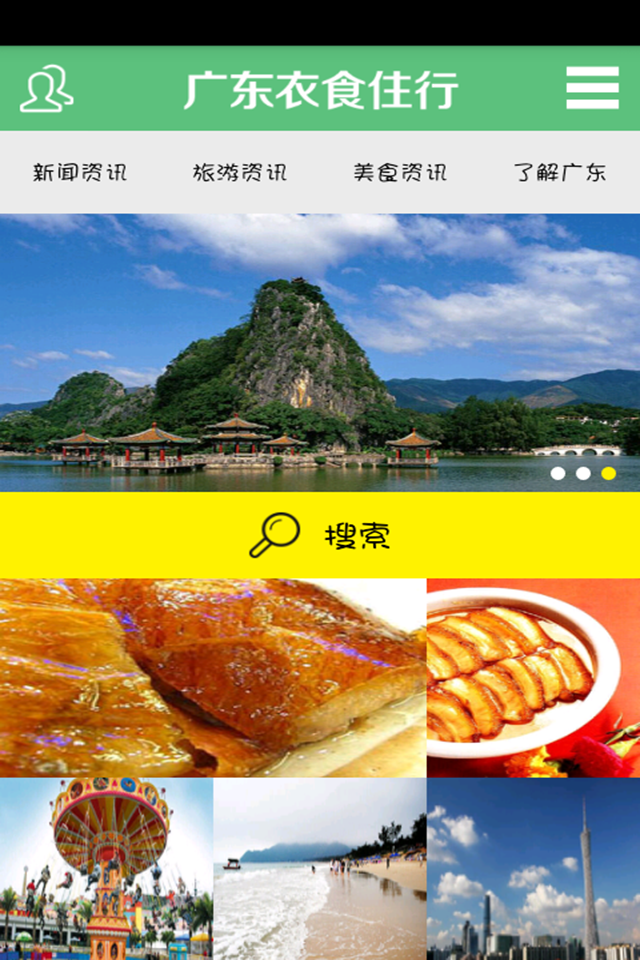
Task: Select the 旅游资讯 tab
Action: 240,172
